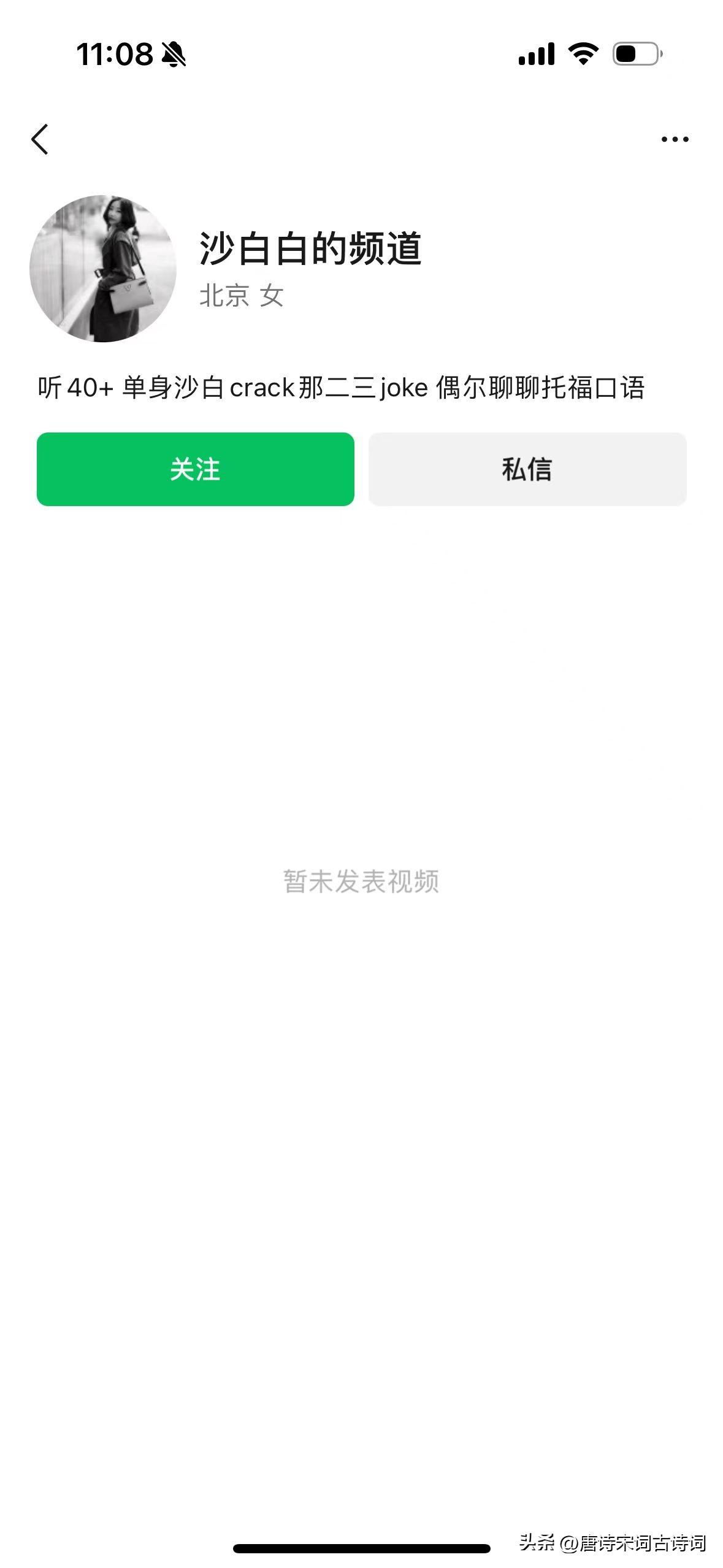This screenshot has height=1568, width=723.
Task: Tap the circular profile avatar photo
Action: pyautogui.click(x=101, y=265)
